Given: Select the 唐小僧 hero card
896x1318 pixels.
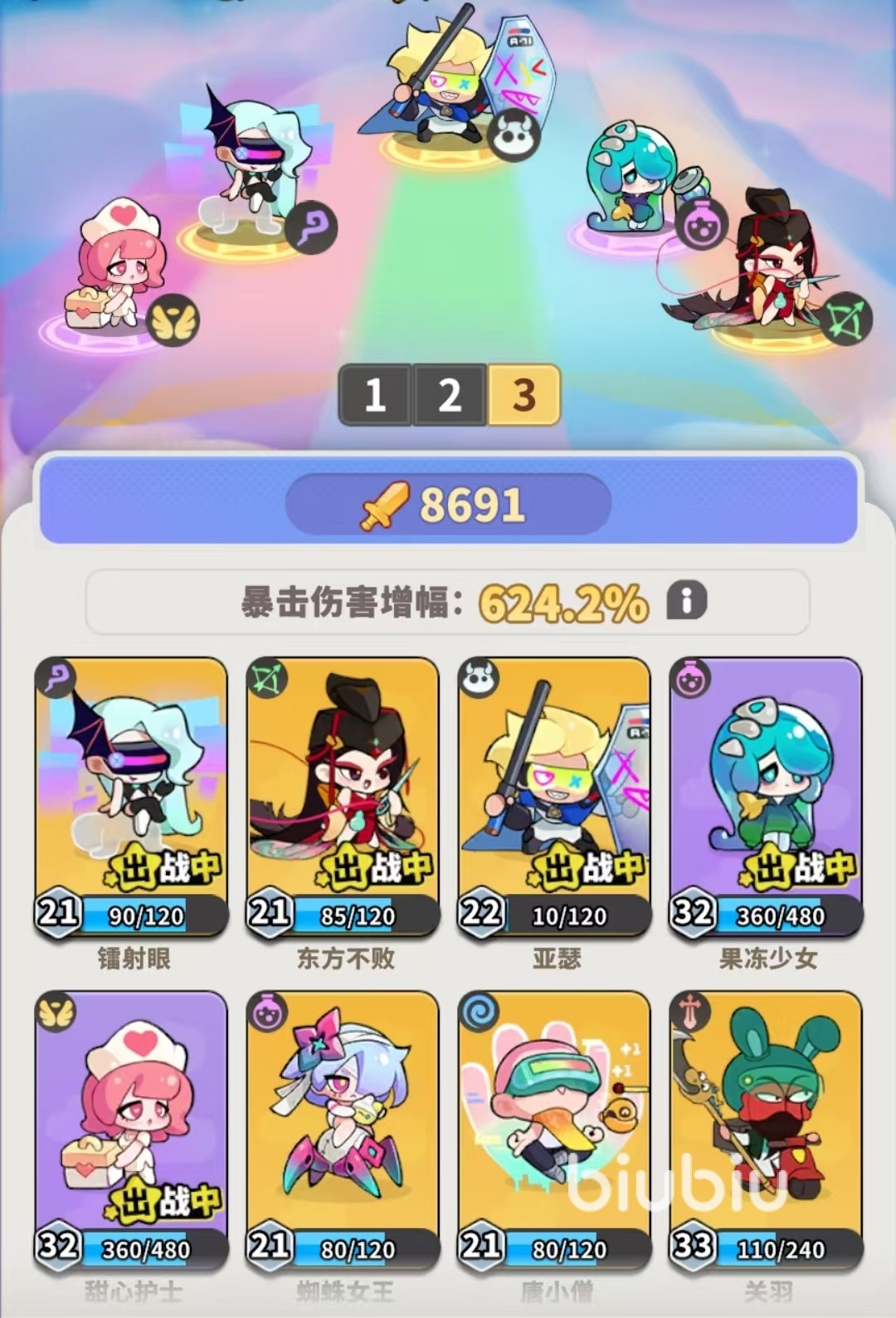Looking at the screenshot, I should (x=554, y=1129).
